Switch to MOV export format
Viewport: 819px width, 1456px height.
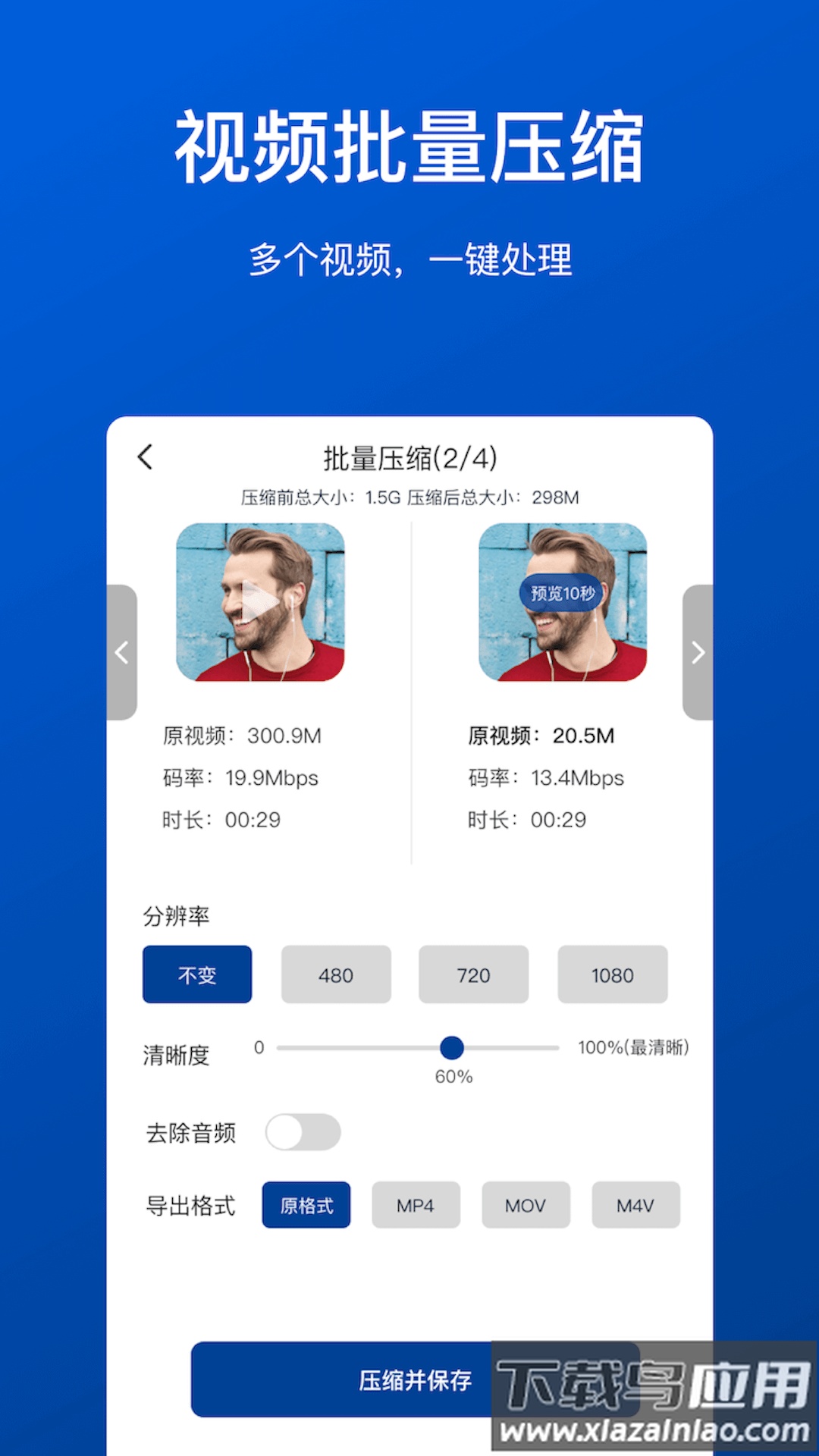526,1205
